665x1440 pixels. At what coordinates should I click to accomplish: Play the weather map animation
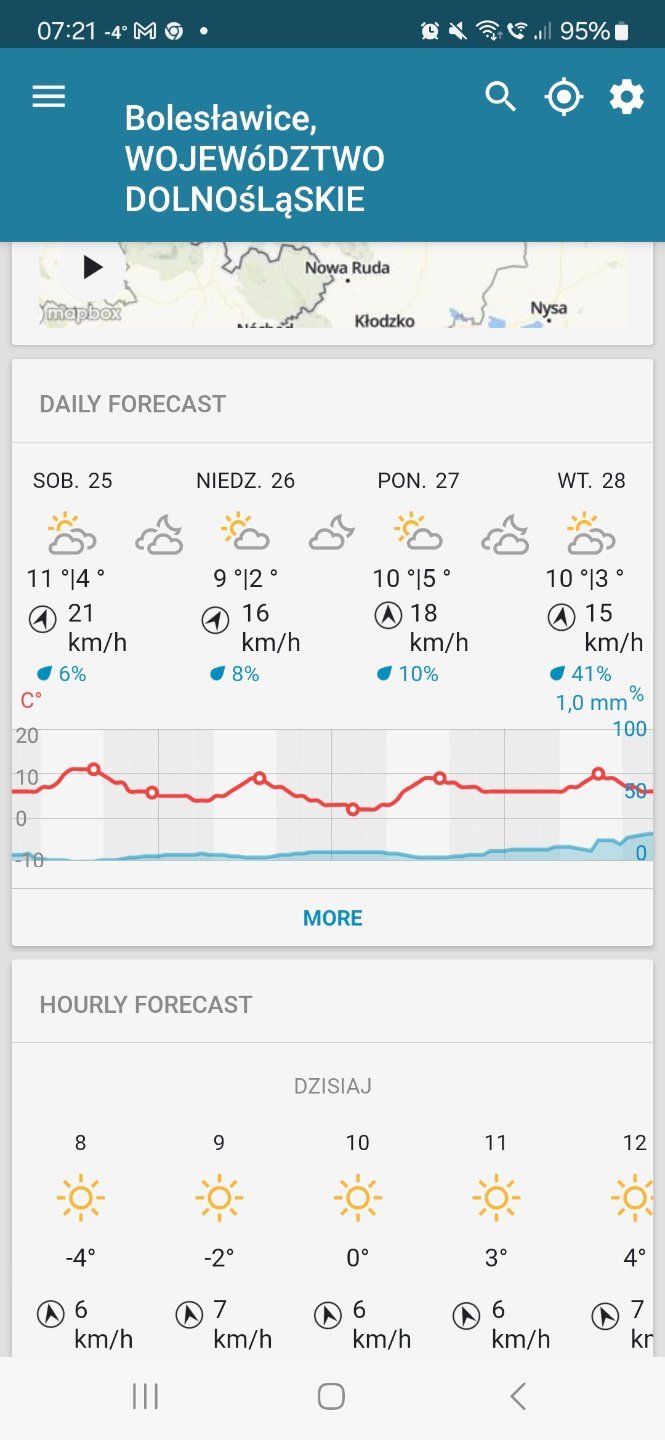click(x=92, y=267)
